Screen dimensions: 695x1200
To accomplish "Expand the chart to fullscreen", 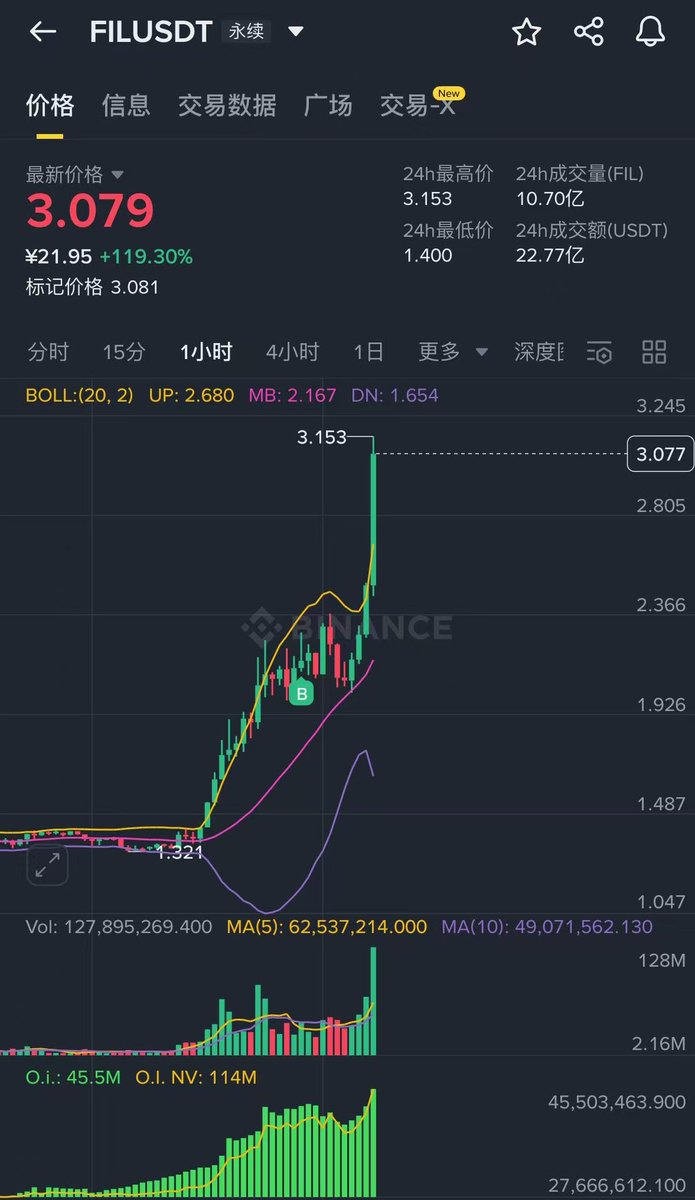I will click(x=47, y=866).
